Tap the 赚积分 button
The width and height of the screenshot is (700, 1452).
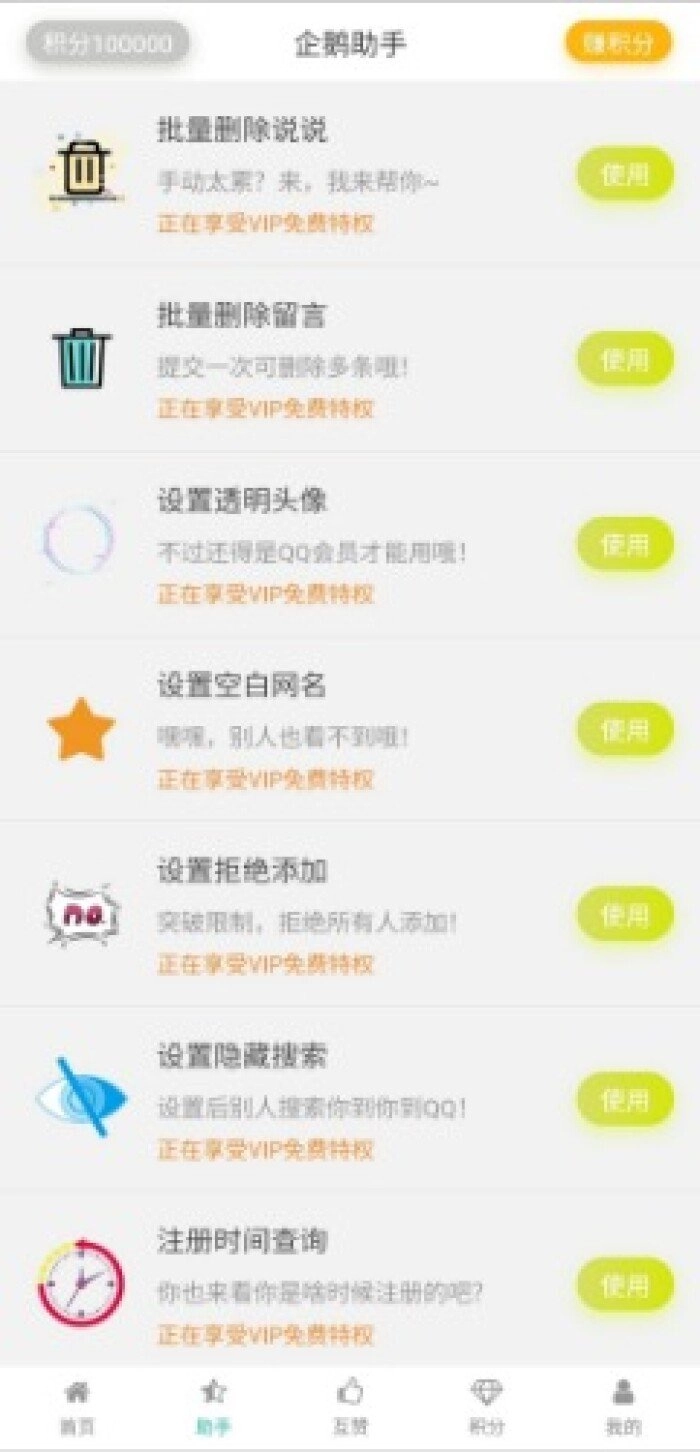click(618, 44)
